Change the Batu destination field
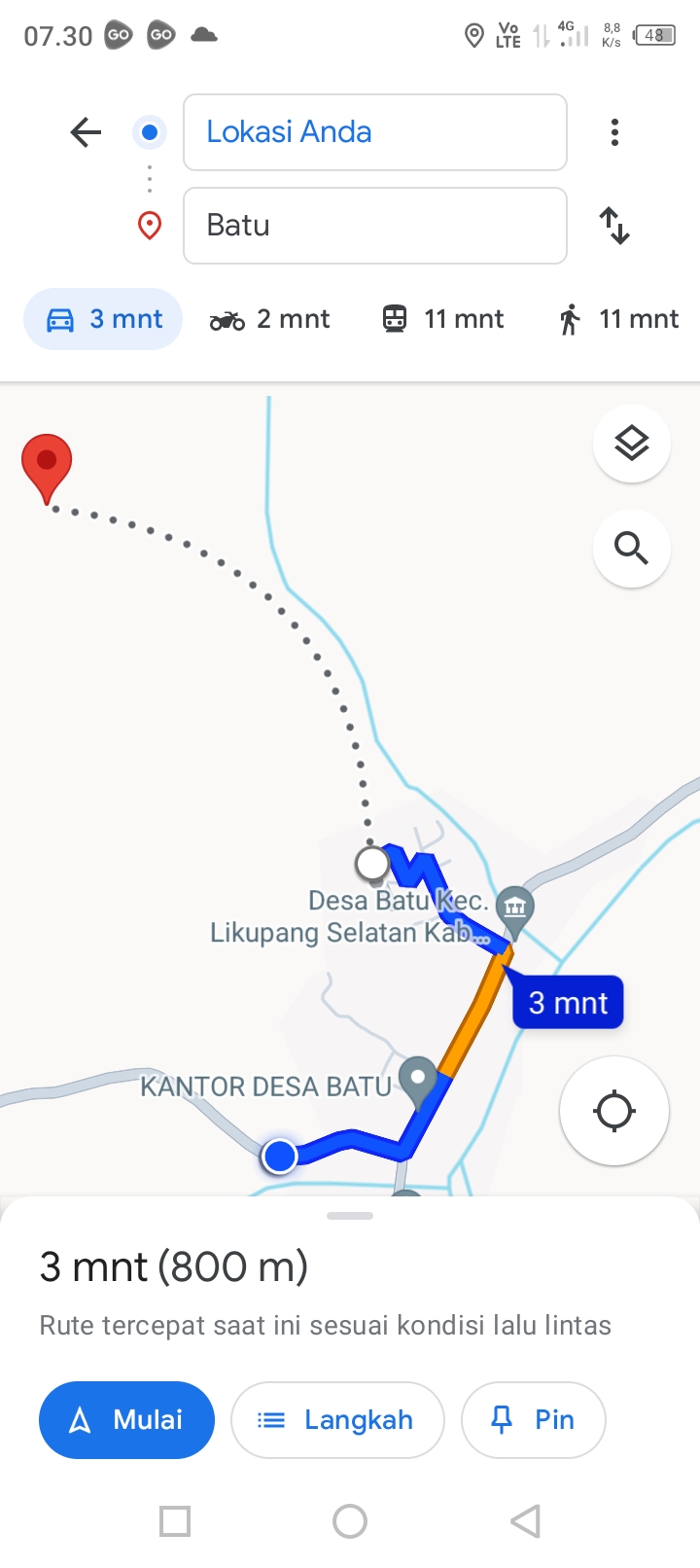Viewport: 700px width, 1568px height. point(375,226)
